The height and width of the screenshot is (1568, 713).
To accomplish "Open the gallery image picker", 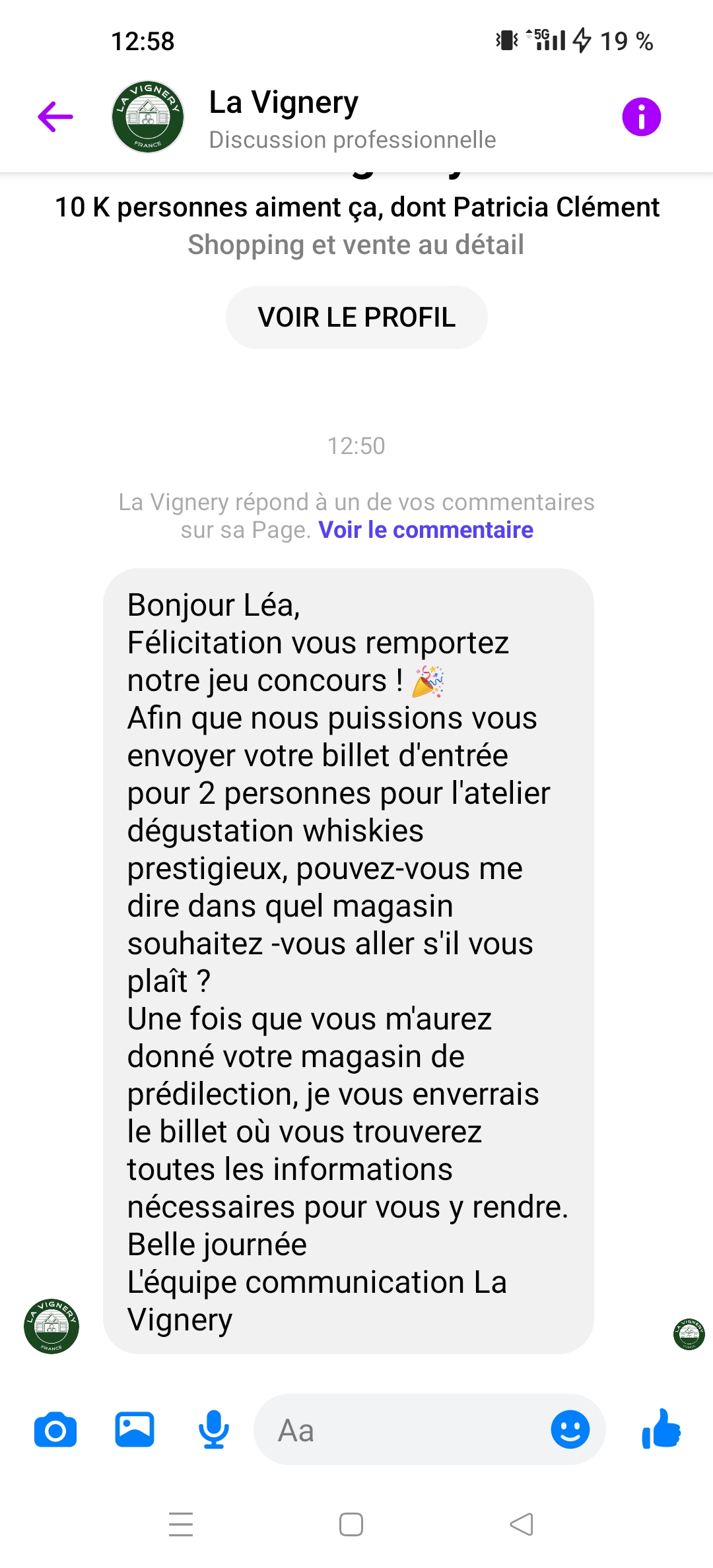I will tap(135, 1429).
